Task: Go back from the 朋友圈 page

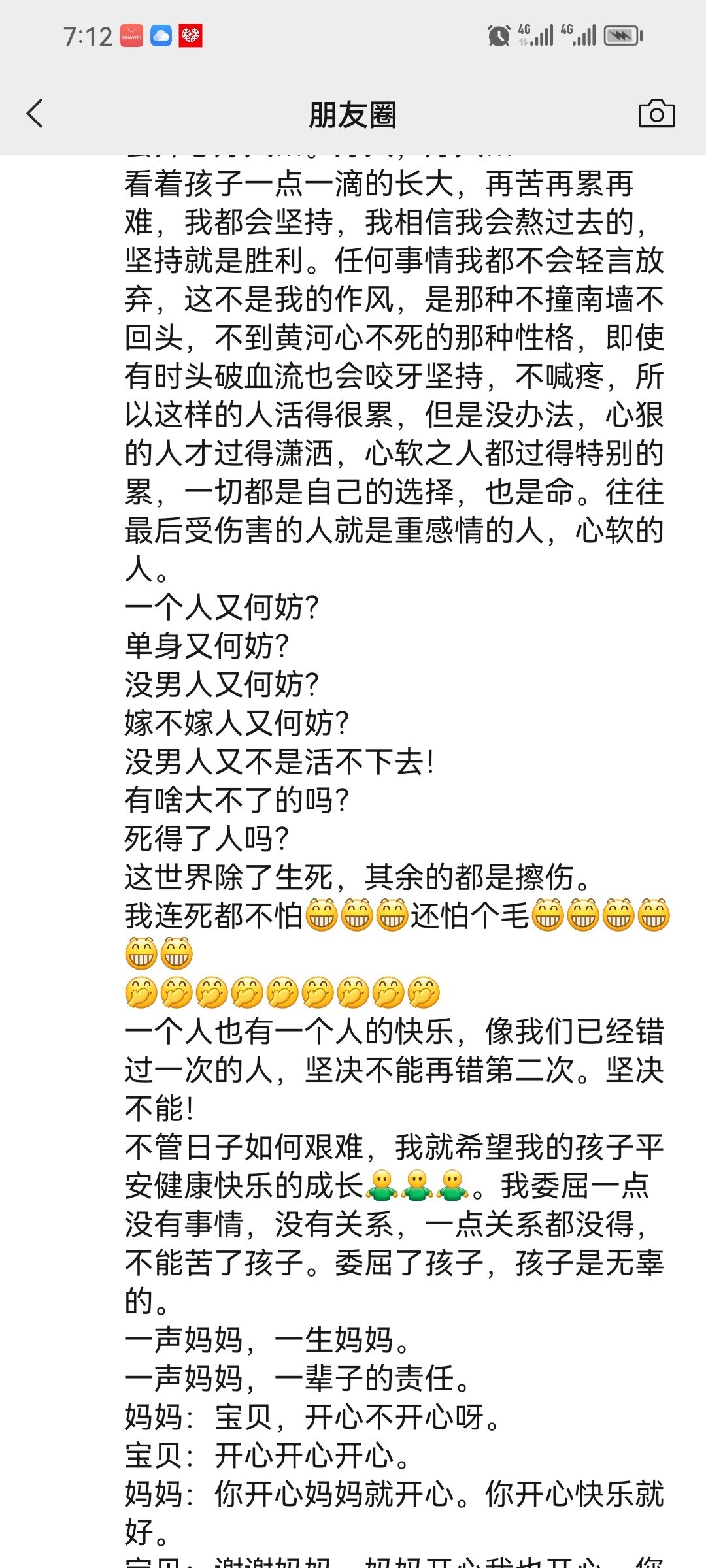Action: coord(35,114)
